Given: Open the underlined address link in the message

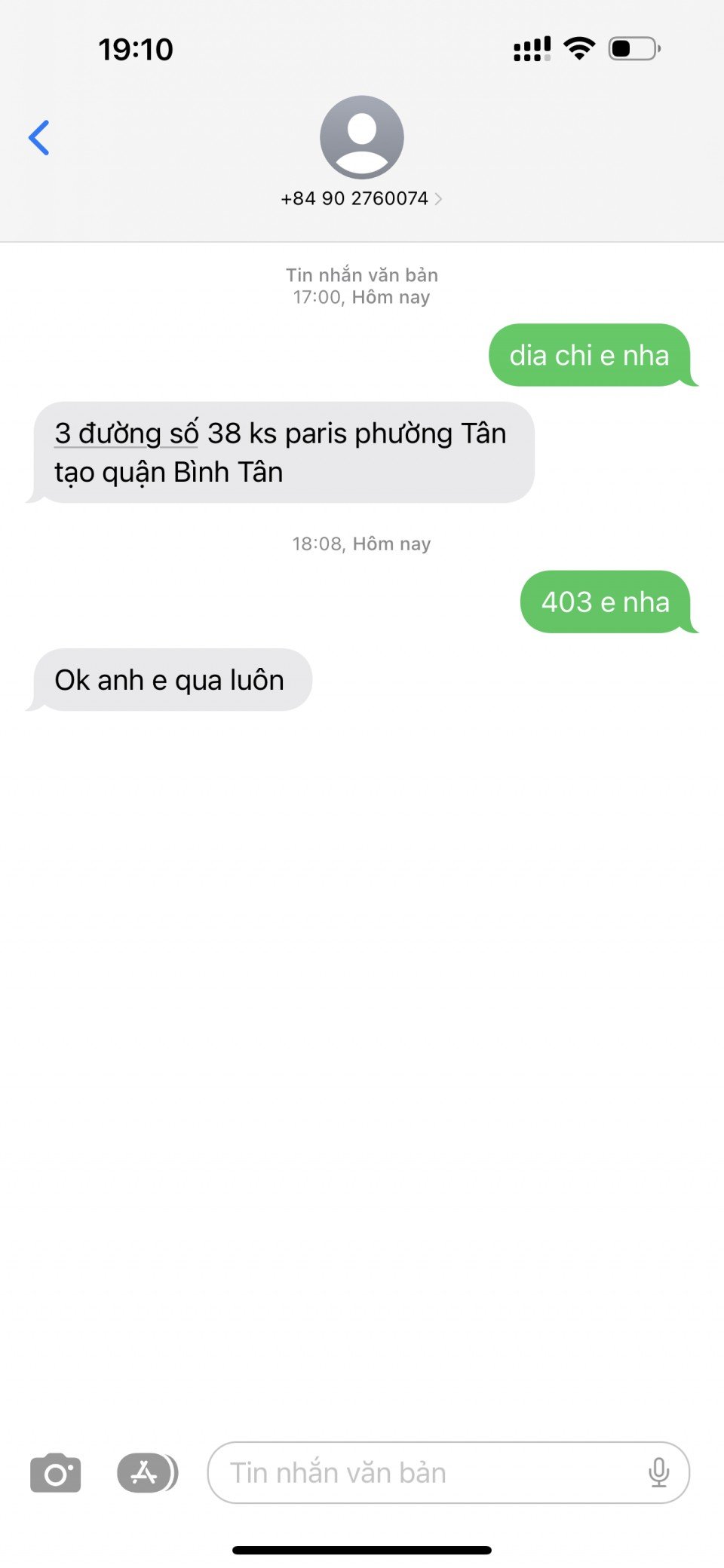Looking at the screenshot, I should tap(126, 434).
